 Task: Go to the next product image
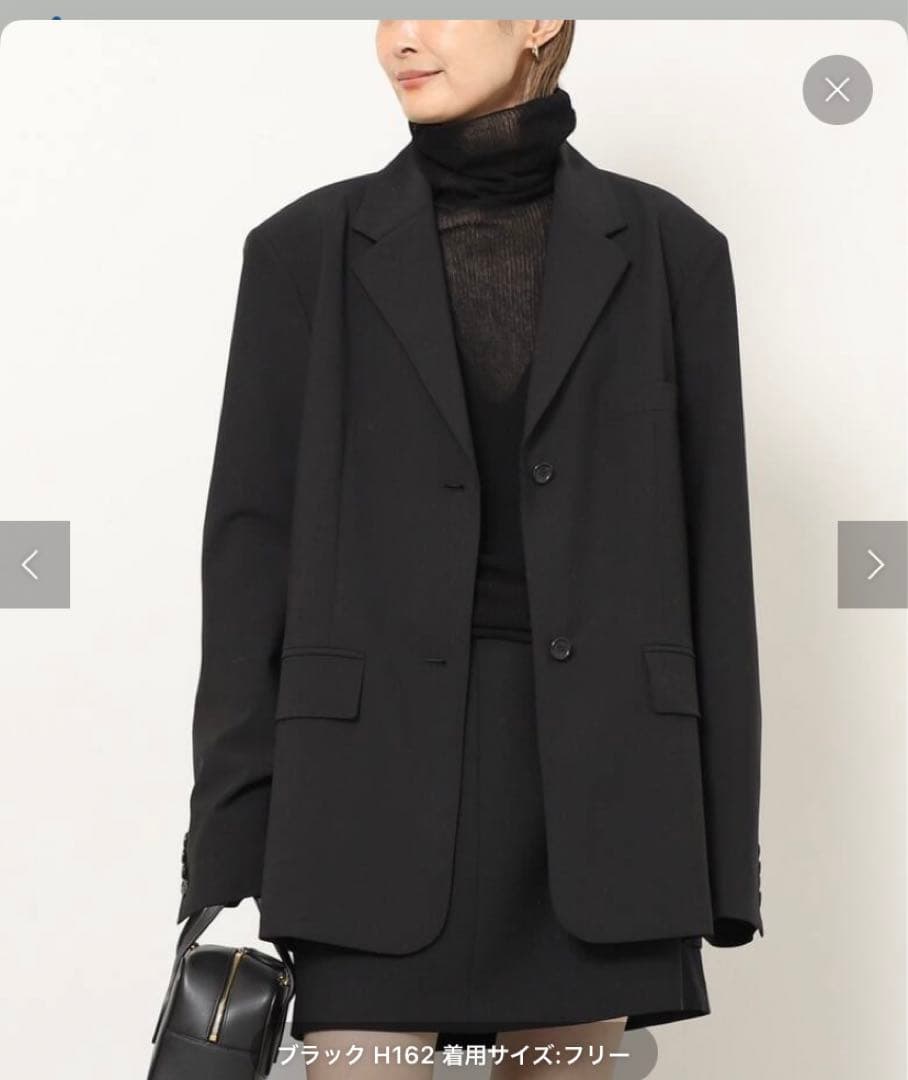[873, 564]
